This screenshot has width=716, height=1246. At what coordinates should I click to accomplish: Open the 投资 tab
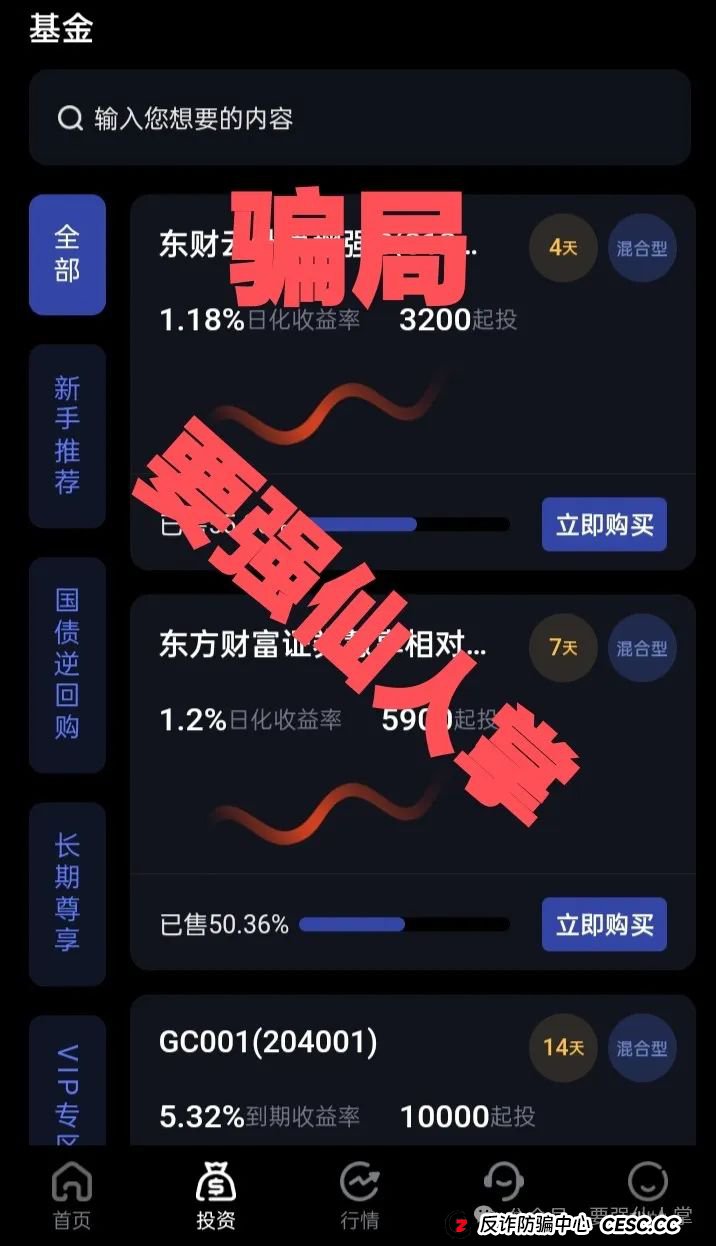pos(216,1196)
